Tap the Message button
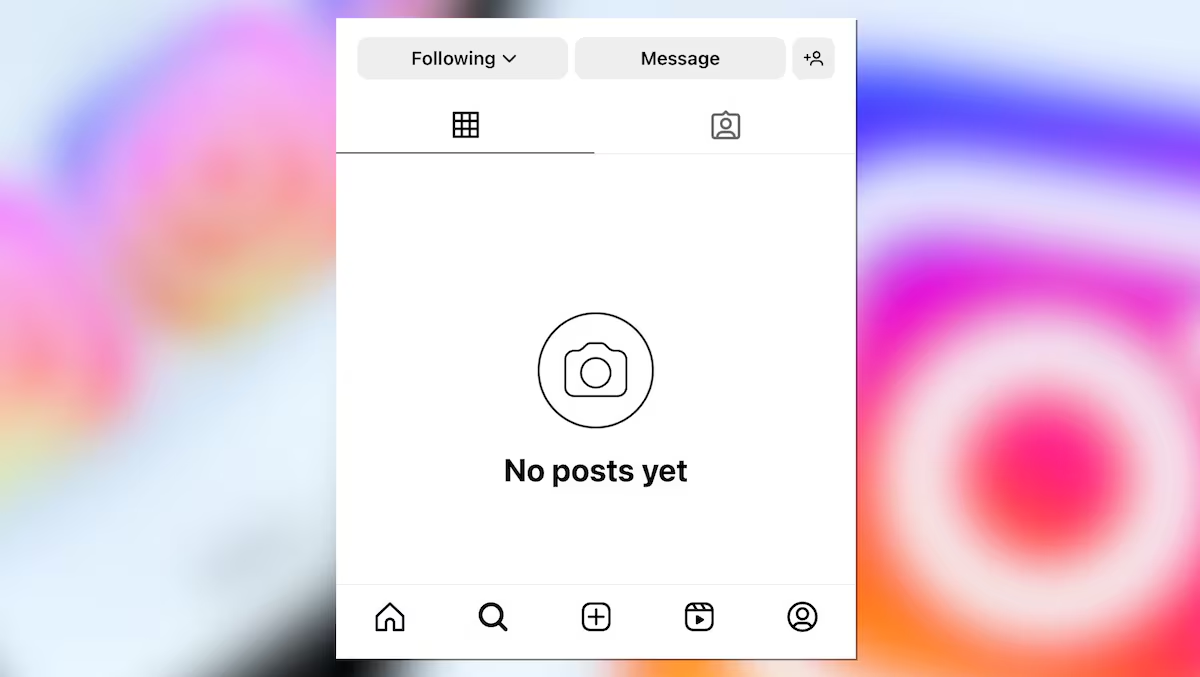Screen dimensions: 1200x677 coord(680,59)
